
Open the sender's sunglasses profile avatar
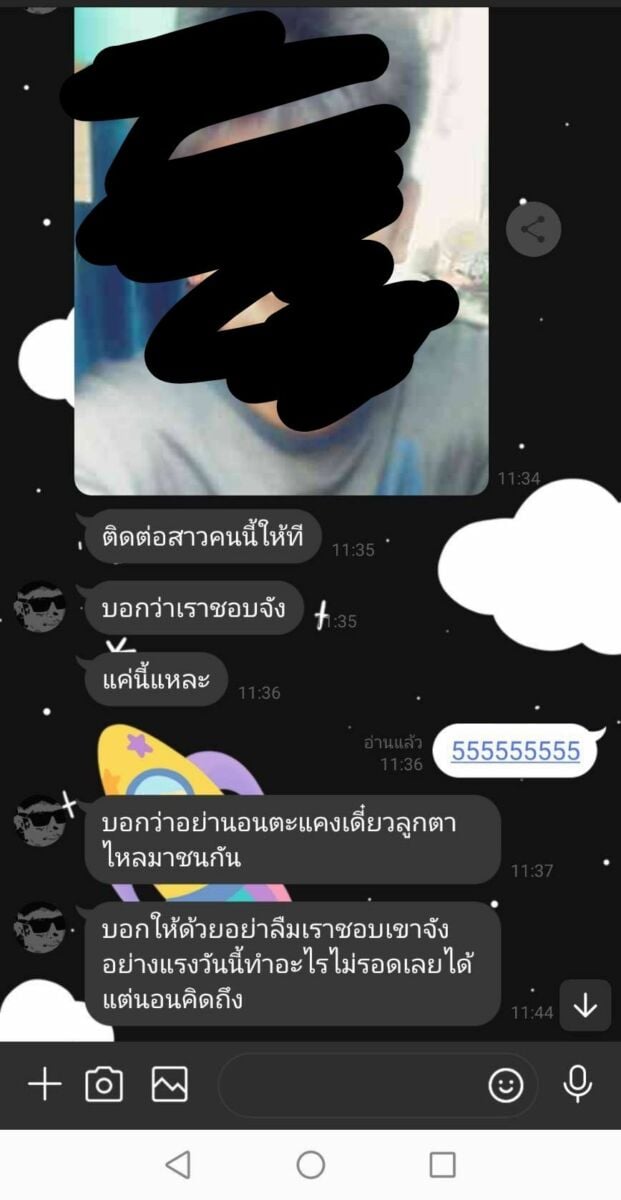[40, 607]
